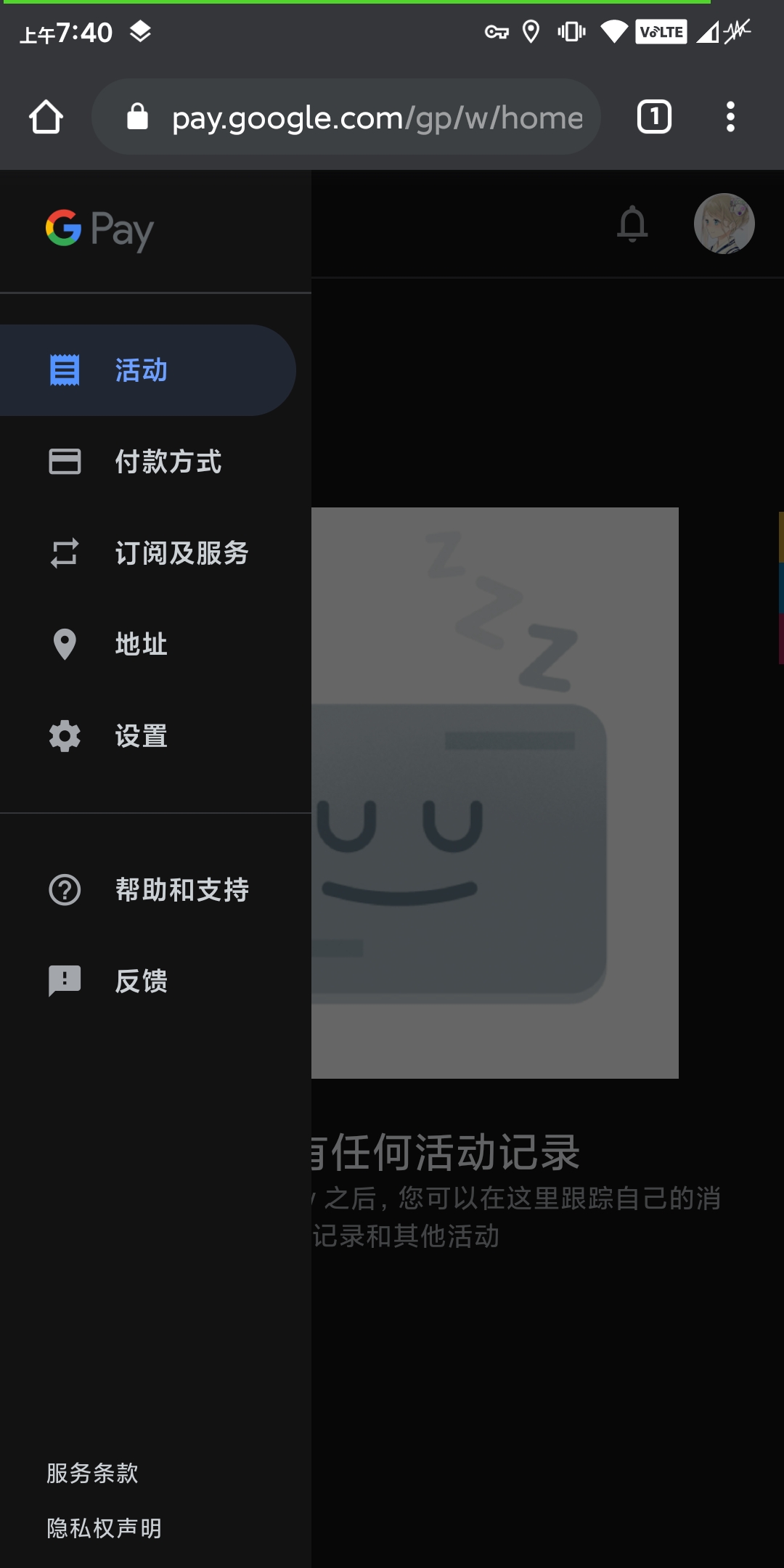
Task: Send feedback via 反馈
Action: (x=148, y=981)
